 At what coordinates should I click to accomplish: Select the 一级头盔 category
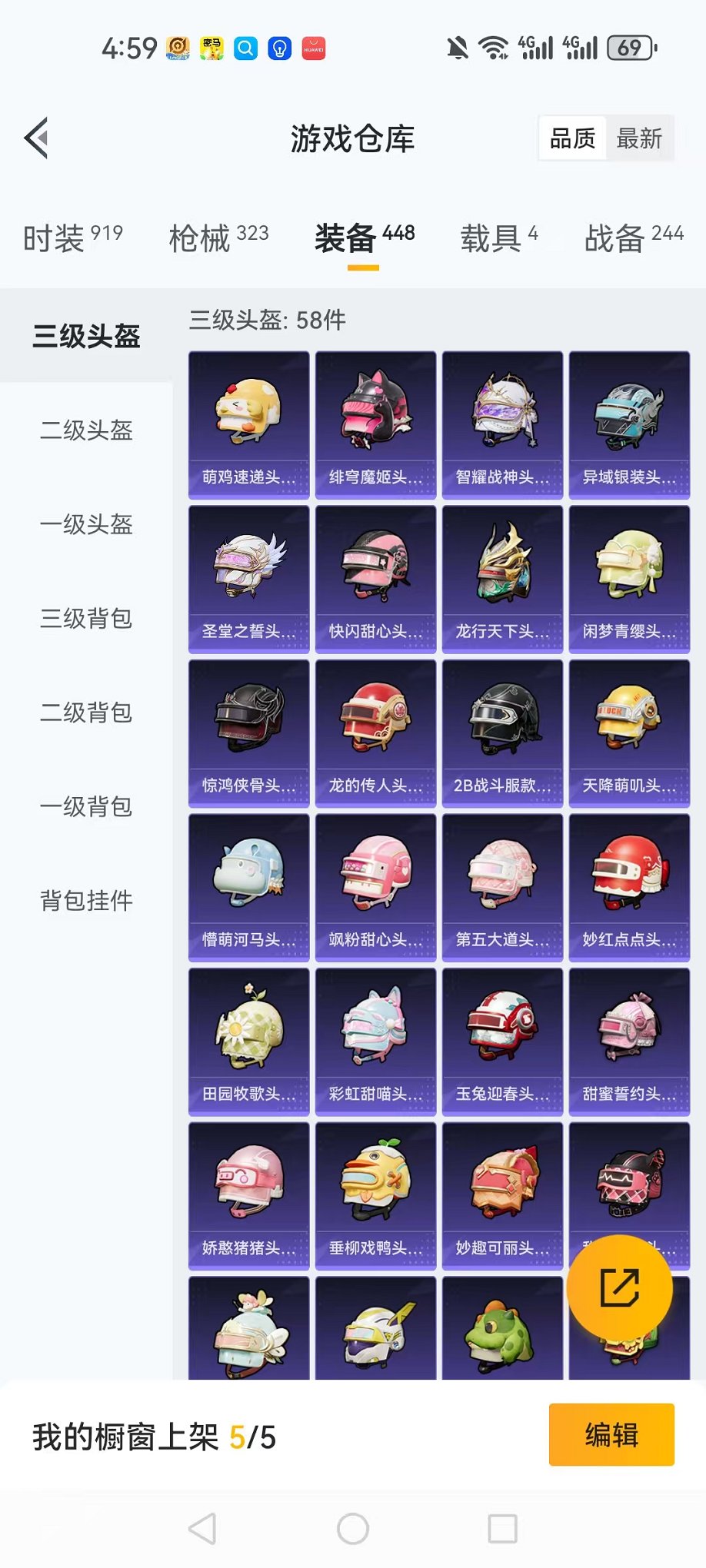(86, 524)
